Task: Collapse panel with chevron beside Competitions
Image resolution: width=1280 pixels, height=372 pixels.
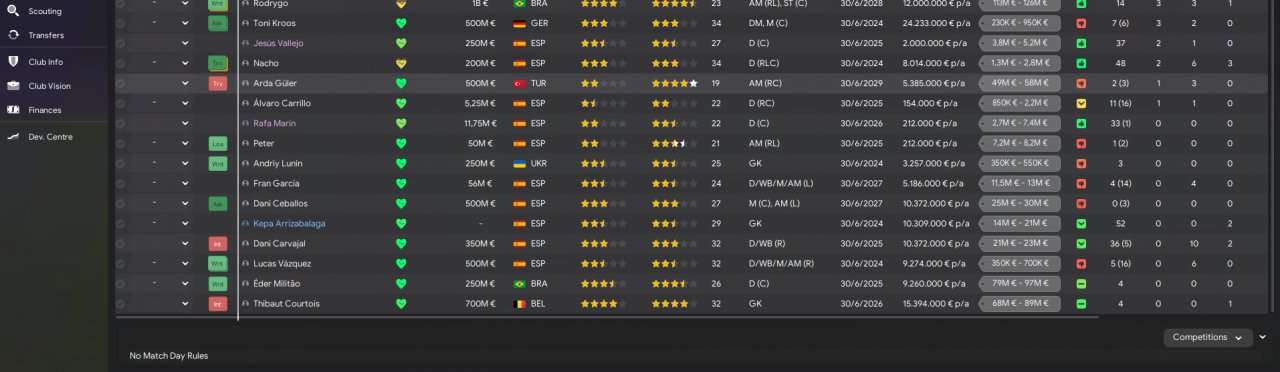Action: pyautogui.click(x=1263, y=338)
